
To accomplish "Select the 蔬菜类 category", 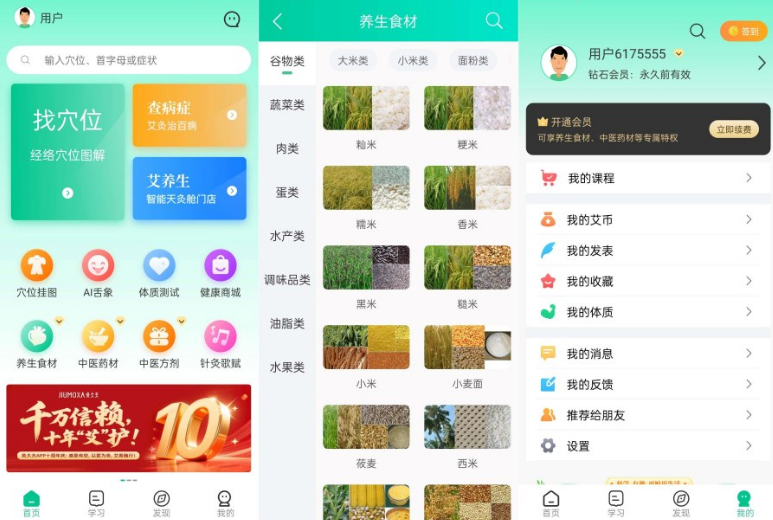I will 287,104.
